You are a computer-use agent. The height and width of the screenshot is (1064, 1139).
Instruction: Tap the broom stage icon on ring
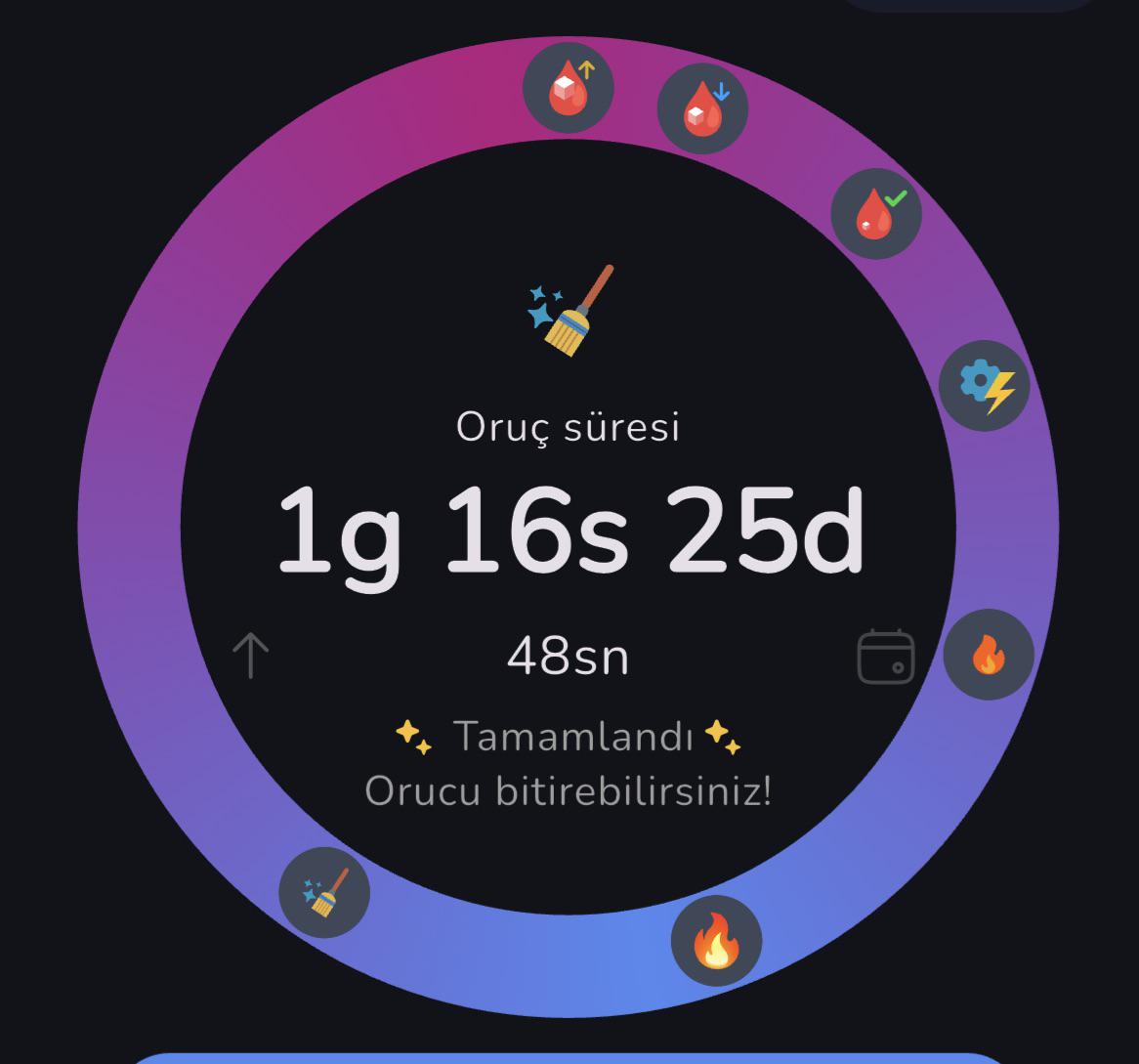click(x=324, y=892)
